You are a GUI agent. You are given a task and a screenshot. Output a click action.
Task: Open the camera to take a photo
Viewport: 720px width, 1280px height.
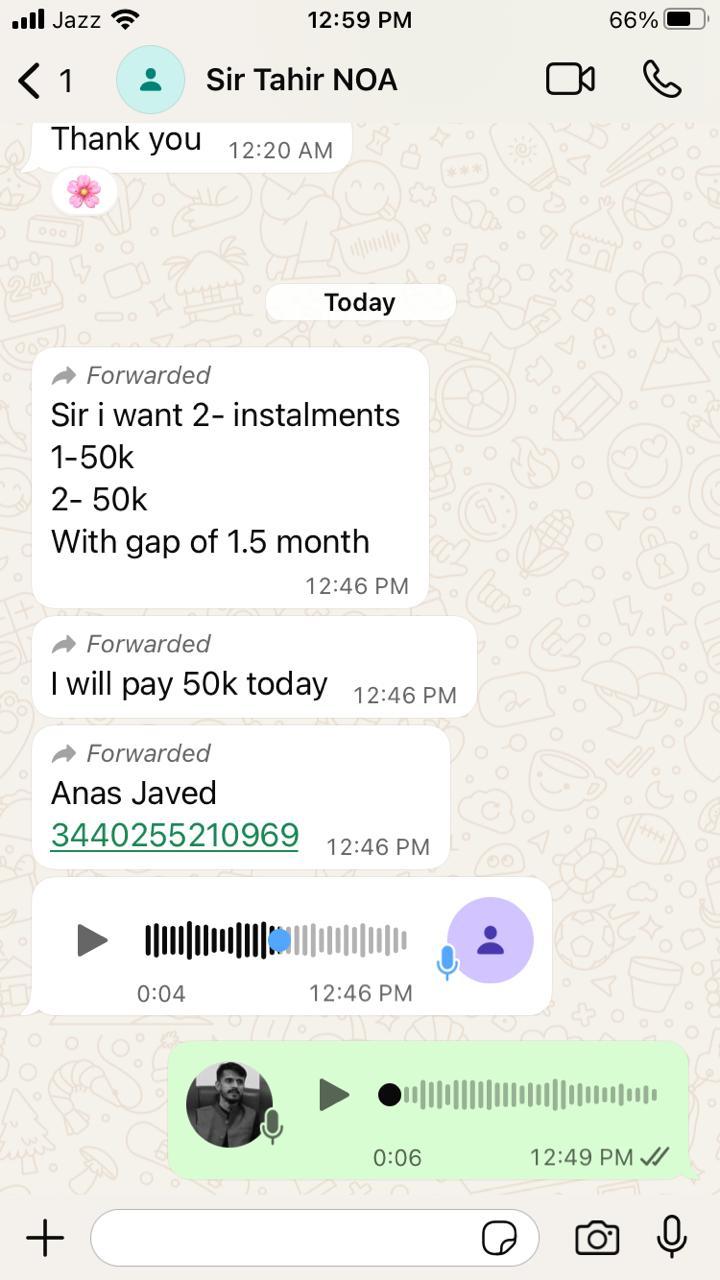pos(597,1238)
